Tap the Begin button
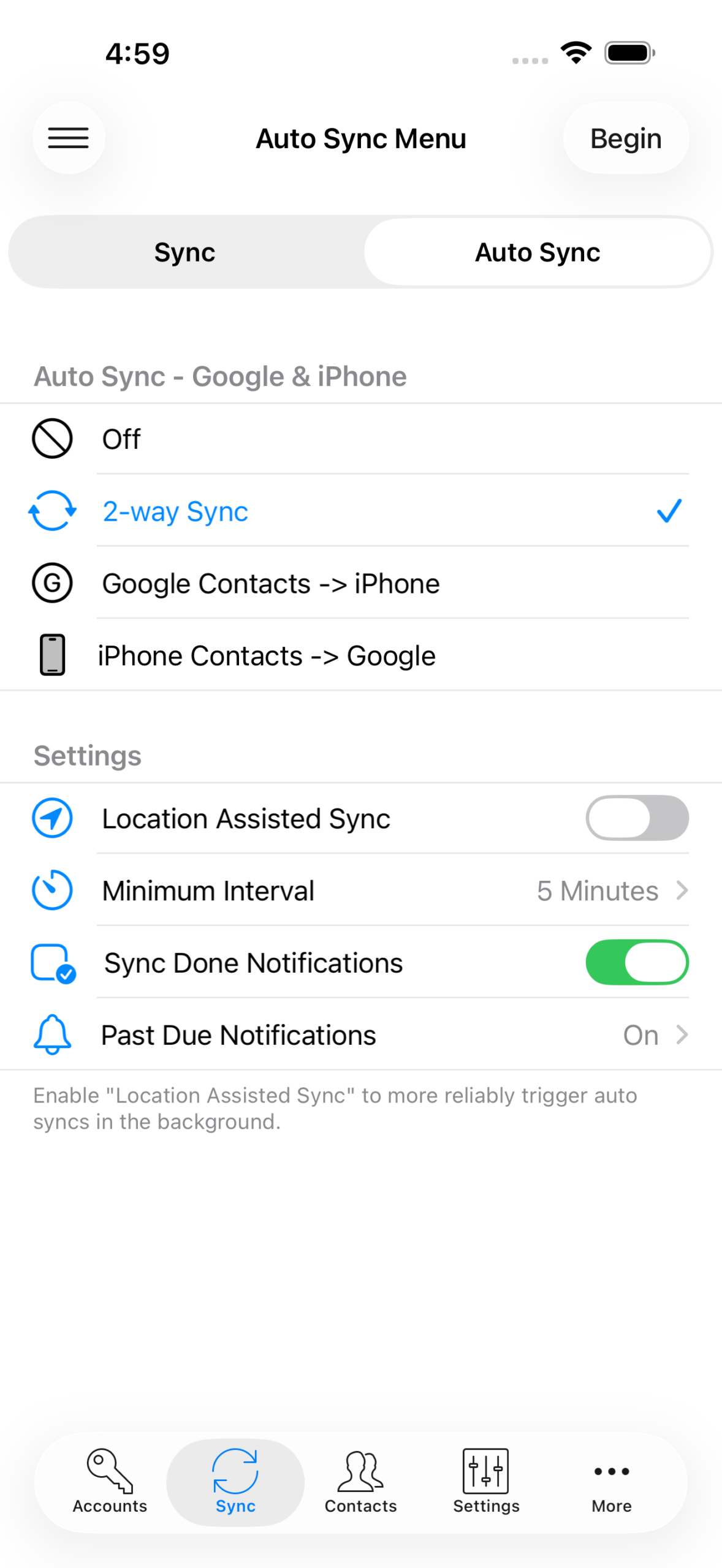This screenshot has height=1568, width=722. coord(625,138)
